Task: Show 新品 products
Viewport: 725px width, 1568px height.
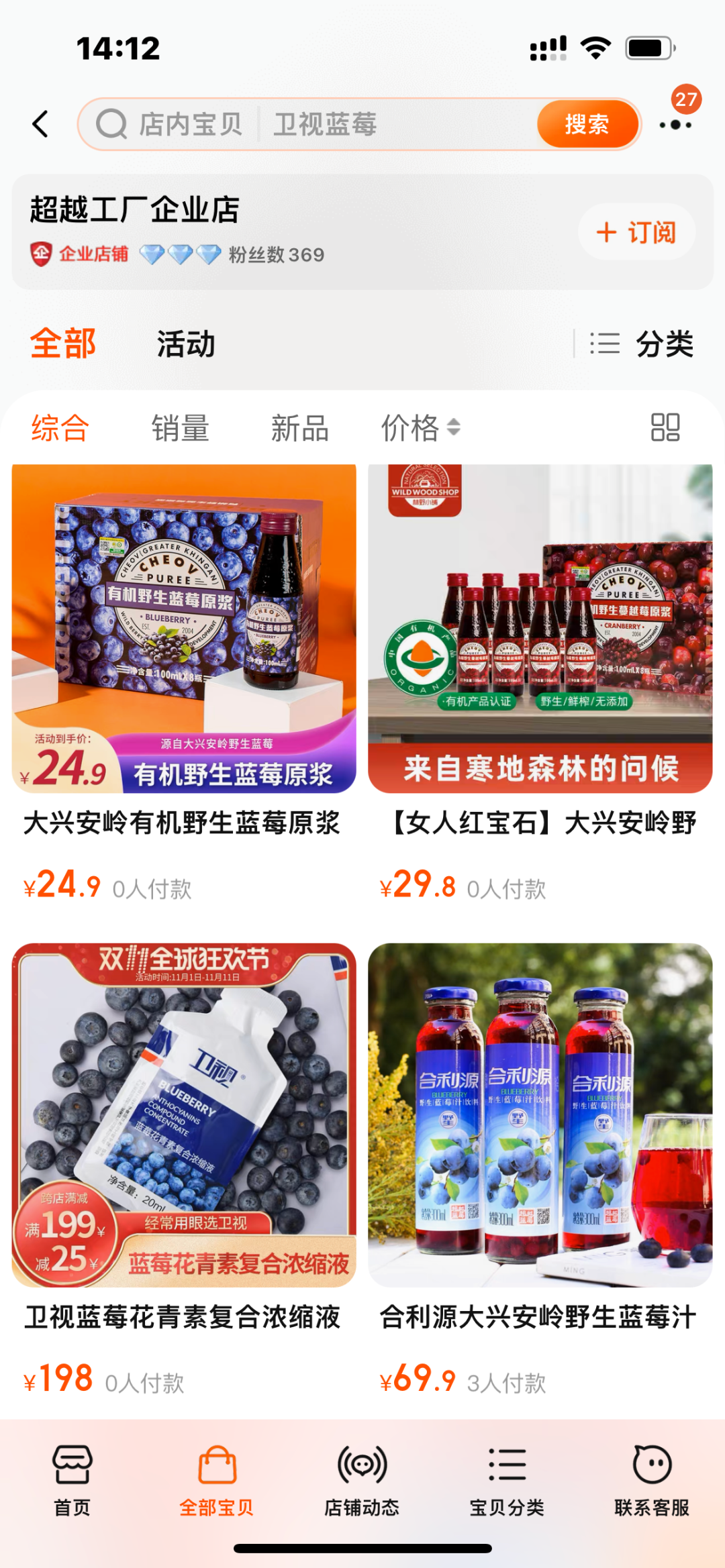Action: (x=299, y=428)
